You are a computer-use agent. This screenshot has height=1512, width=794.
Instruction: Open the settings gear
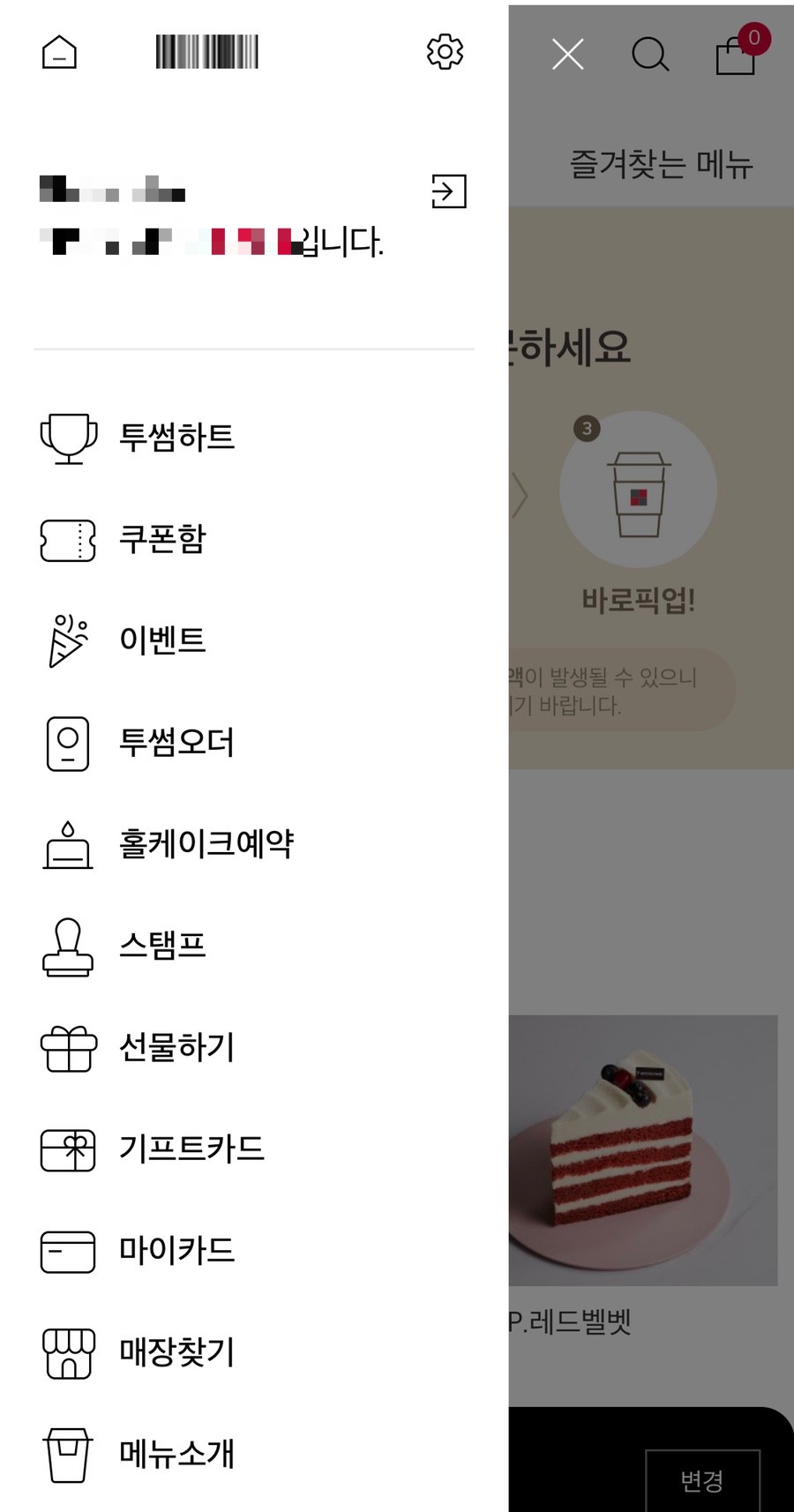pyautogui.click(x=446, y=51)
